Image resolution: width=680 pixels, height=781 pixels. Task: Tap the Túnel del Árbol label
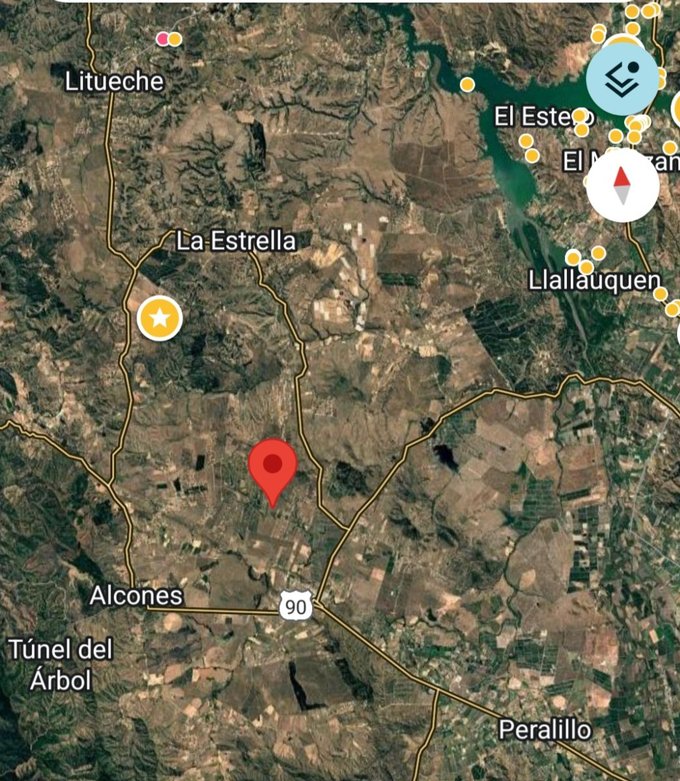click(x=60, y=665)
